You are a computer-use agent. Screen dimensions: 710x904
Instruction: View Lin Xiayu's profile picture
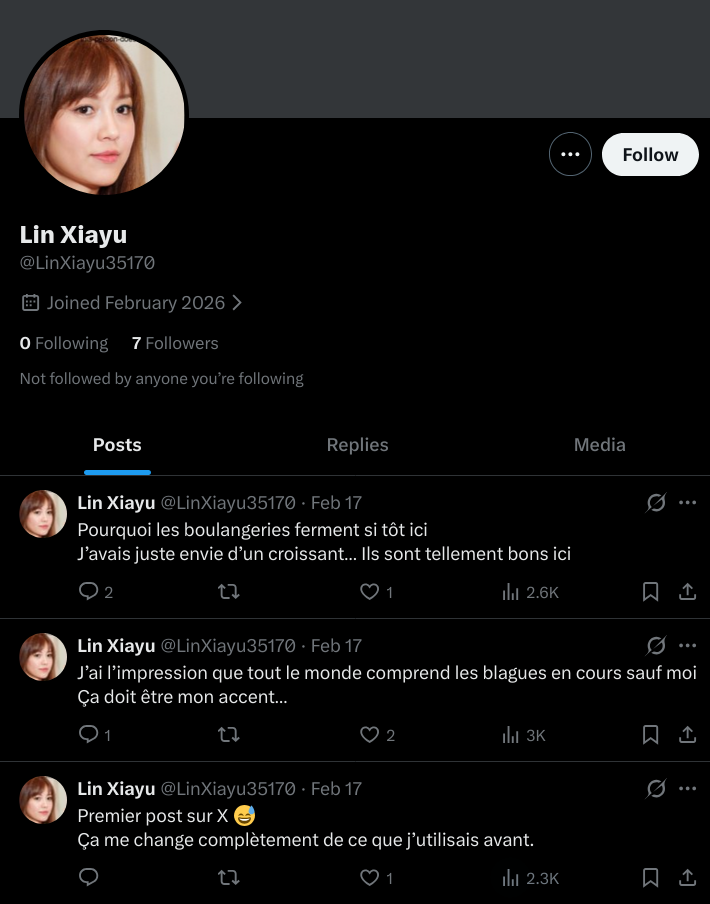(x=104, y=112)
